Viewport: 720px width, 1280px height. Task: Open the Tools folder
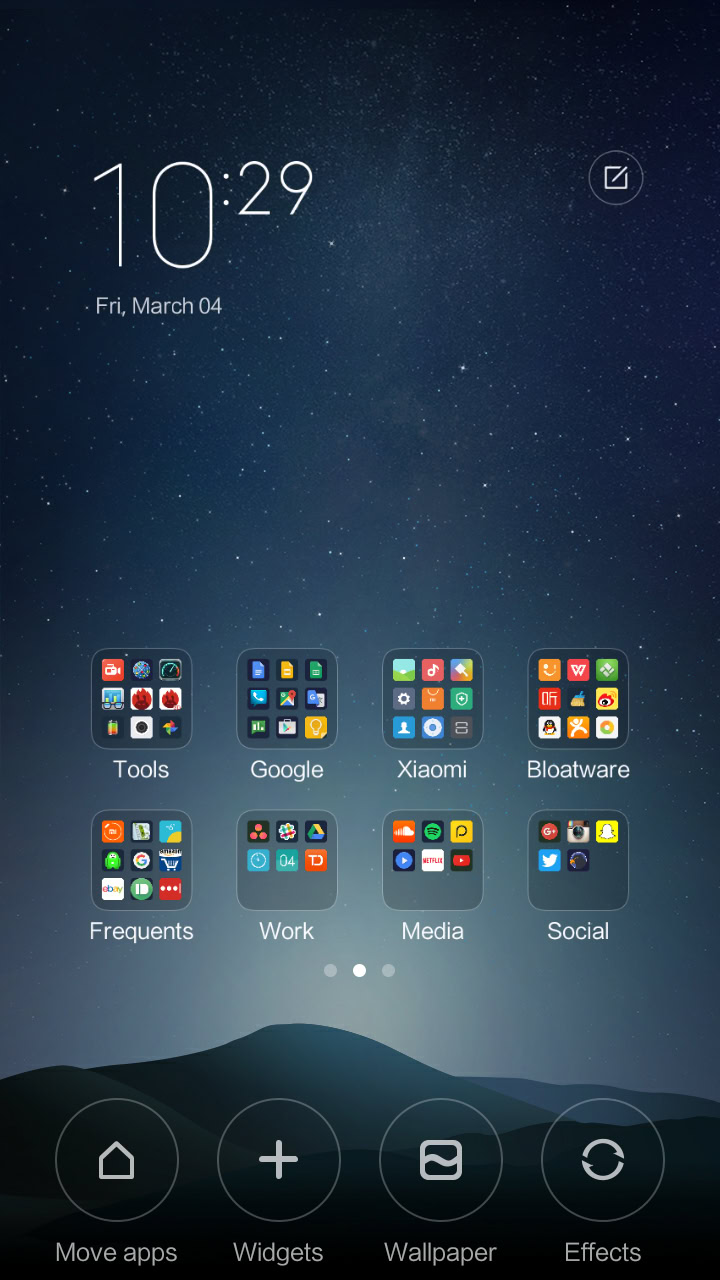pos(141,699)
